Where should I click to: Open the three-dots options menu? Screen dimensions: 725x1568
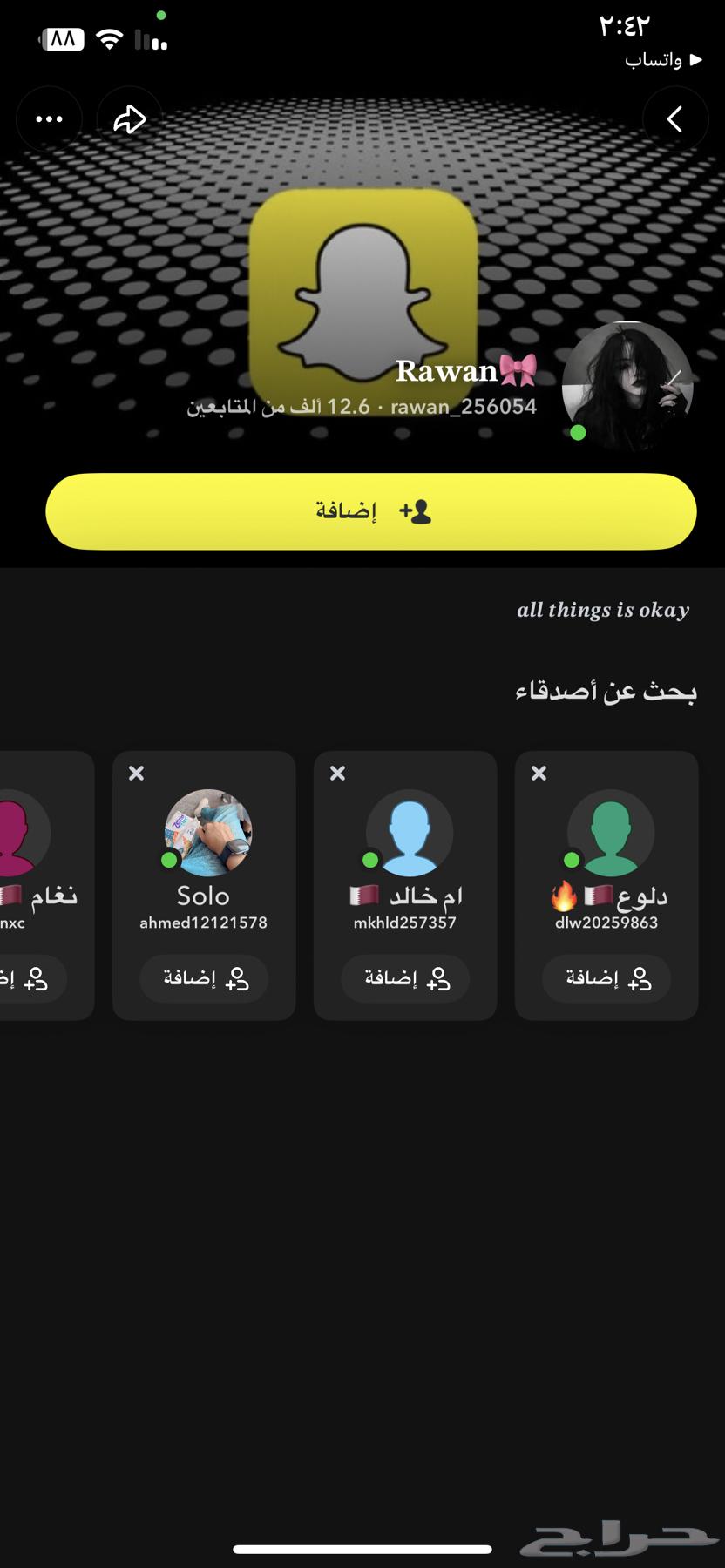coord(49,119)
